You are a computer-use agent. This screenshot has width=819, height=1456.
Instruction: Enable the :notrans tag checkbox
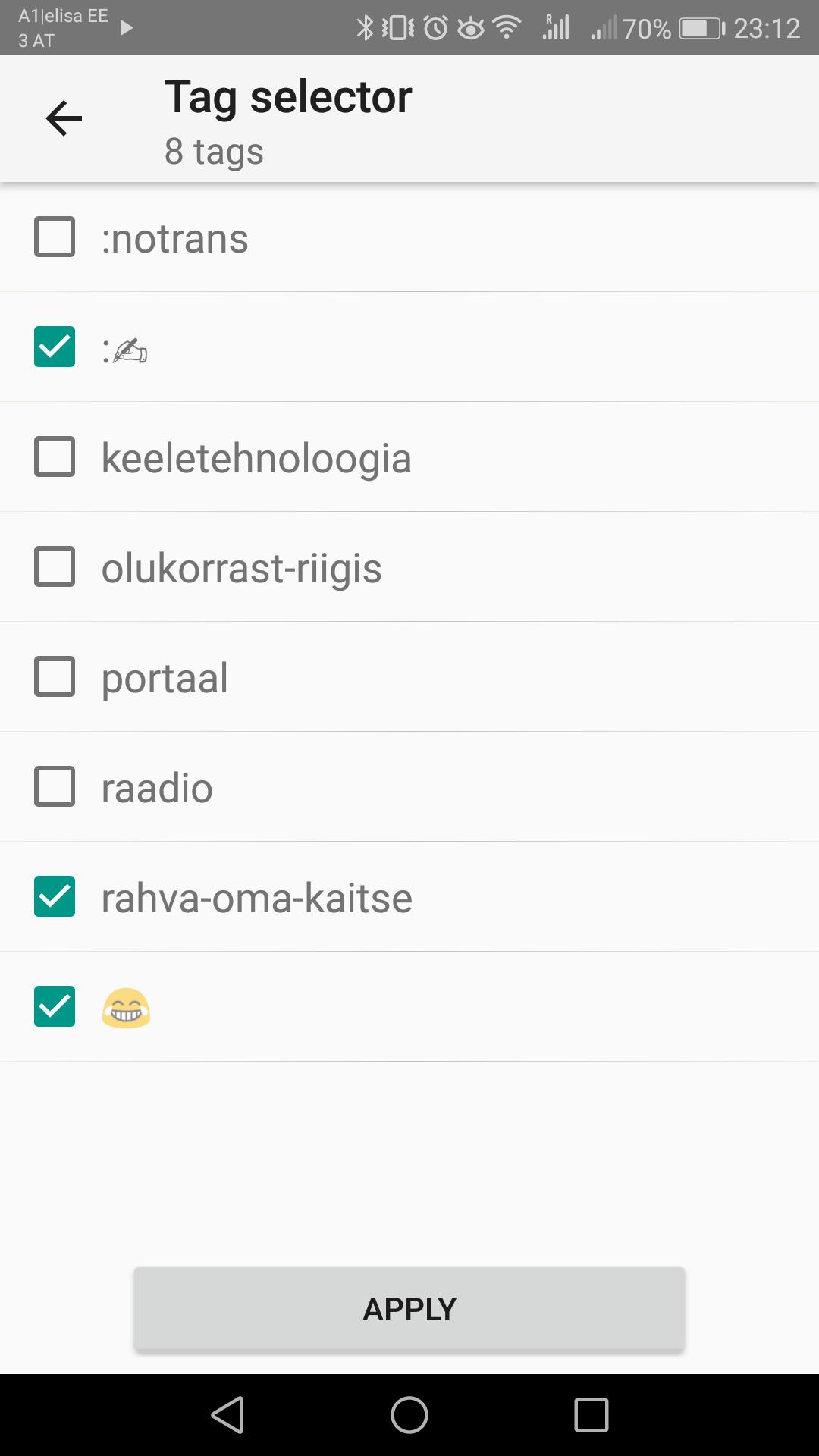pos(54,238)
